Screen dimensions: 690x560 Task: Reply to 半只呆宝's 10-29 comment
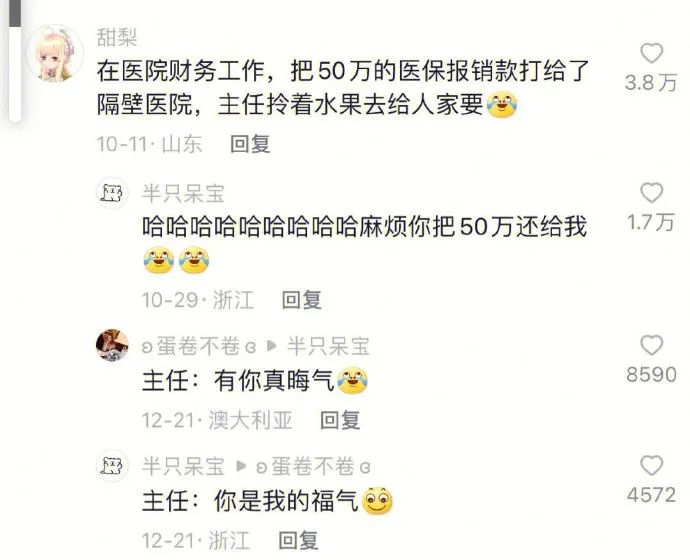pyautogui.click(x=301, y=298)
